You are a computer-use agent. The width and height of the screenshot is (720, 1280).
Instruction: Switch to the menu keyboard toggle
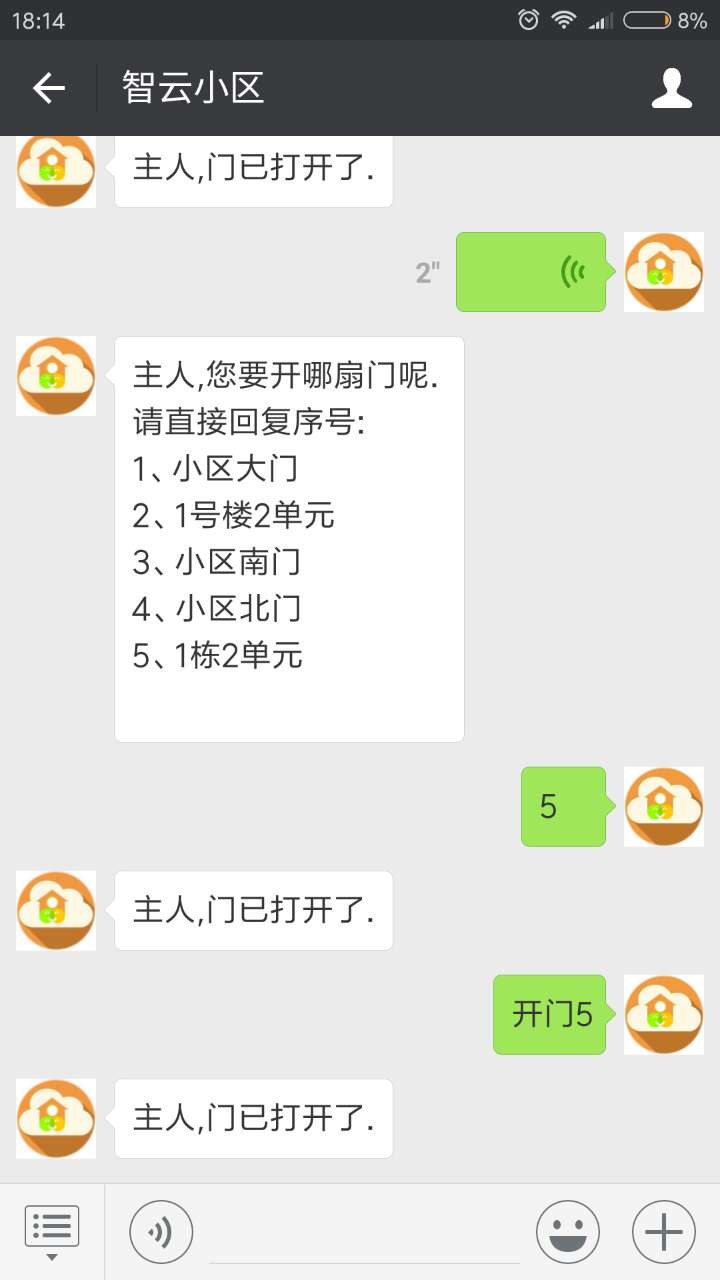[x=51, y=1231]
